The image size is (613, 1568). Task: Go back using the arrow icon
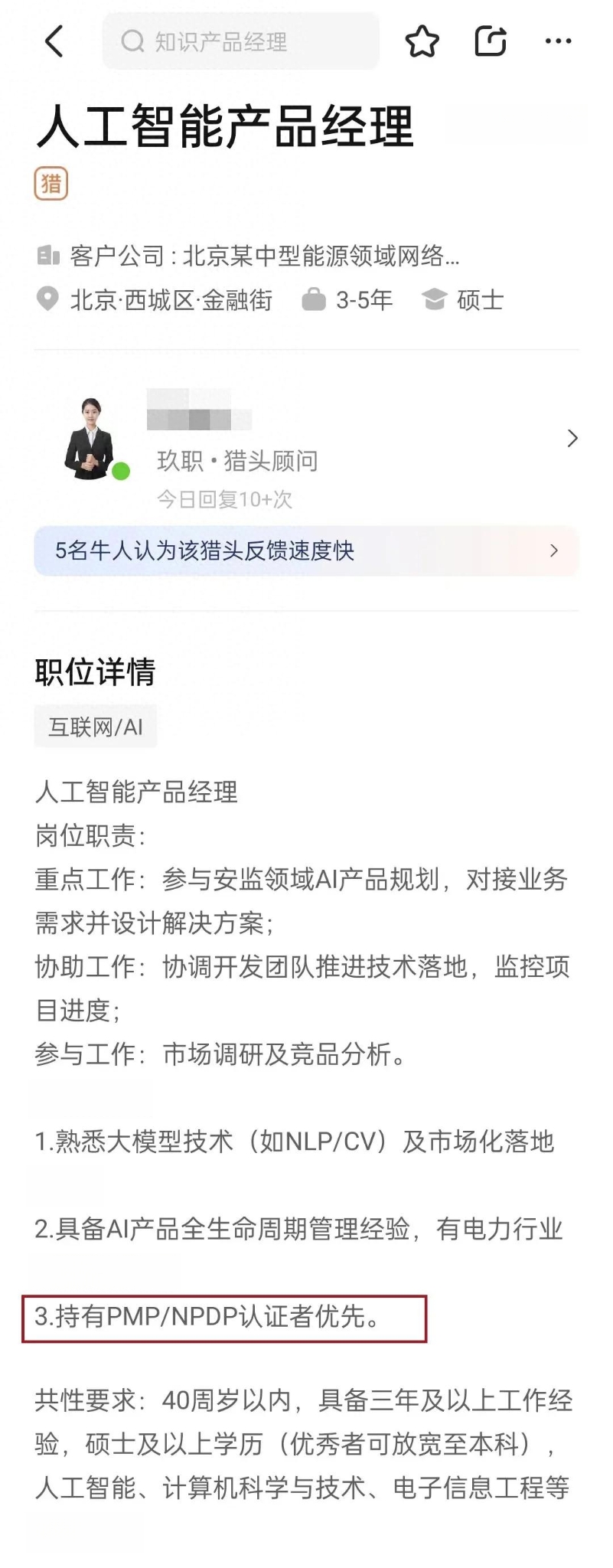pyautogui.click(x=54, y=41)
